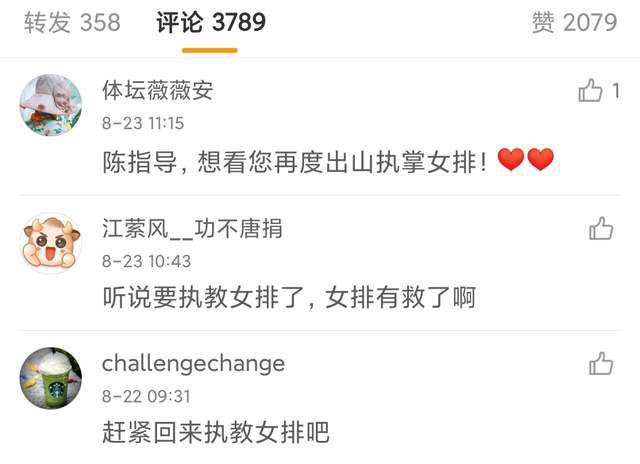Like the comment by 体坛薇薇安
Image resolution: width=640 pixels, height=464 pixels.
pos(591,92)
